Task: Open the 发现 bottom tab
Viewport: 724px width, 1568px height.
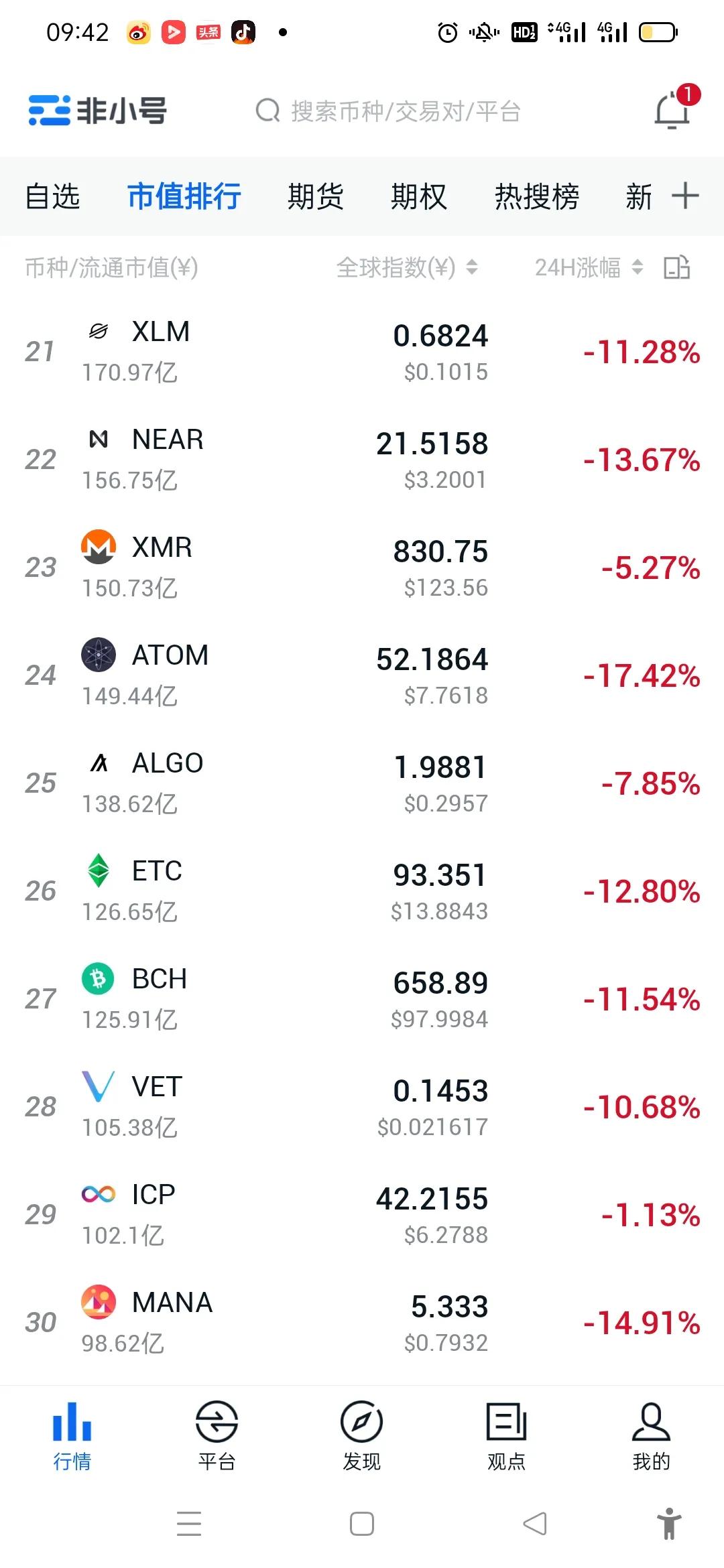Action: point(361,1435)
